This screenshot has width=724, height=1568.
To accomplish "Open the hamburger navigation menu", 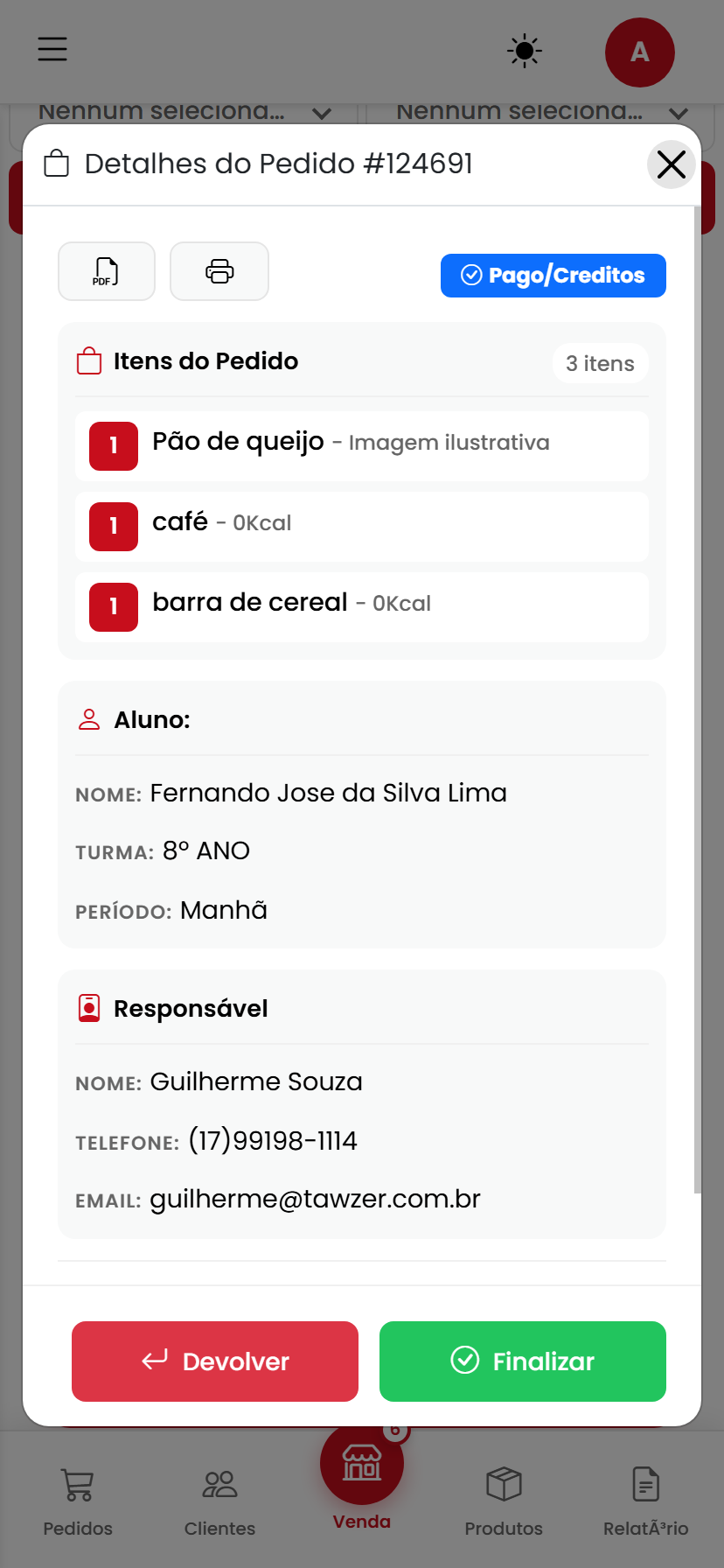I will coord(52,50).
